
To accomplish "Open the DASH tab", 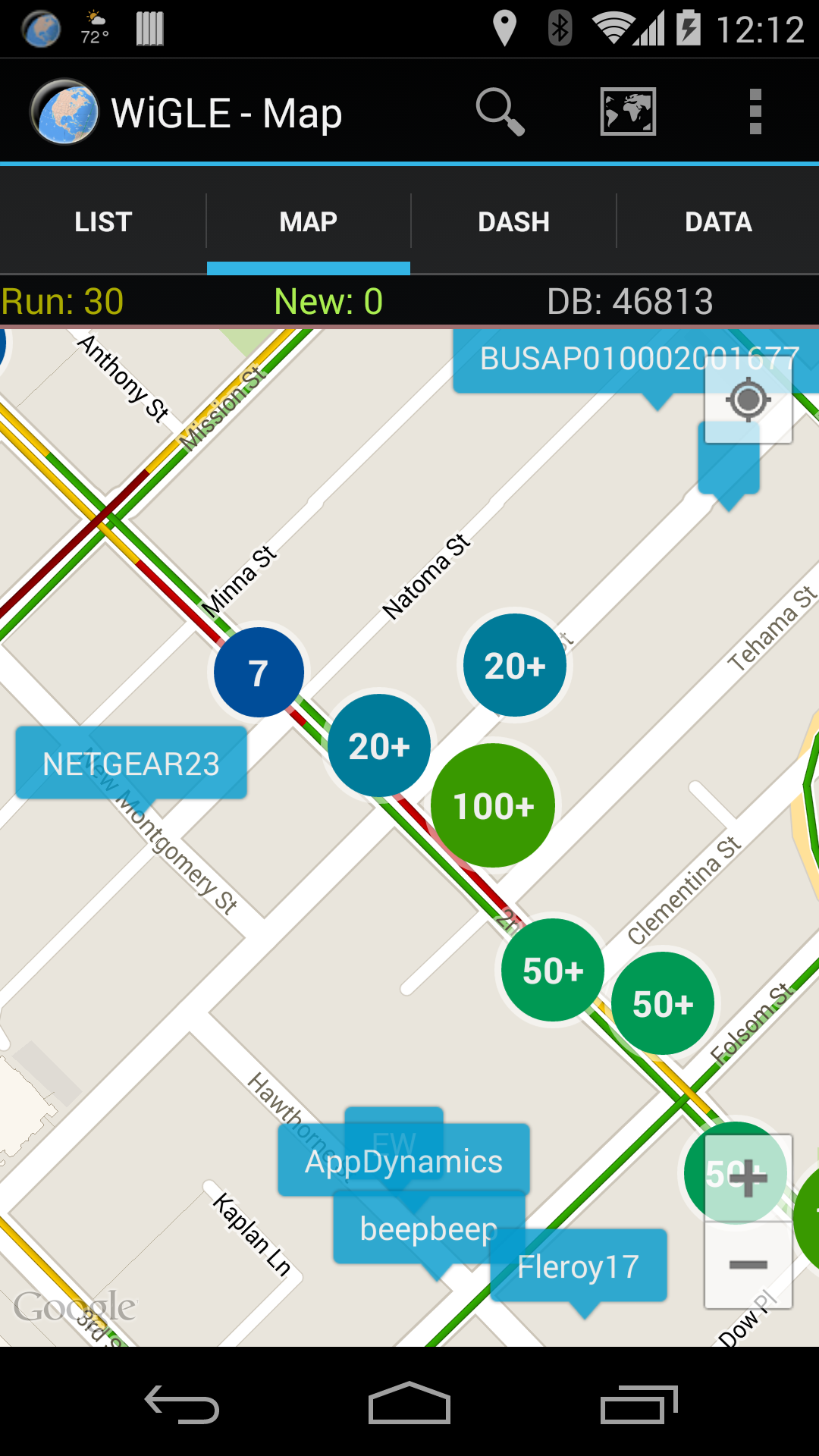I will click(513, 221).
